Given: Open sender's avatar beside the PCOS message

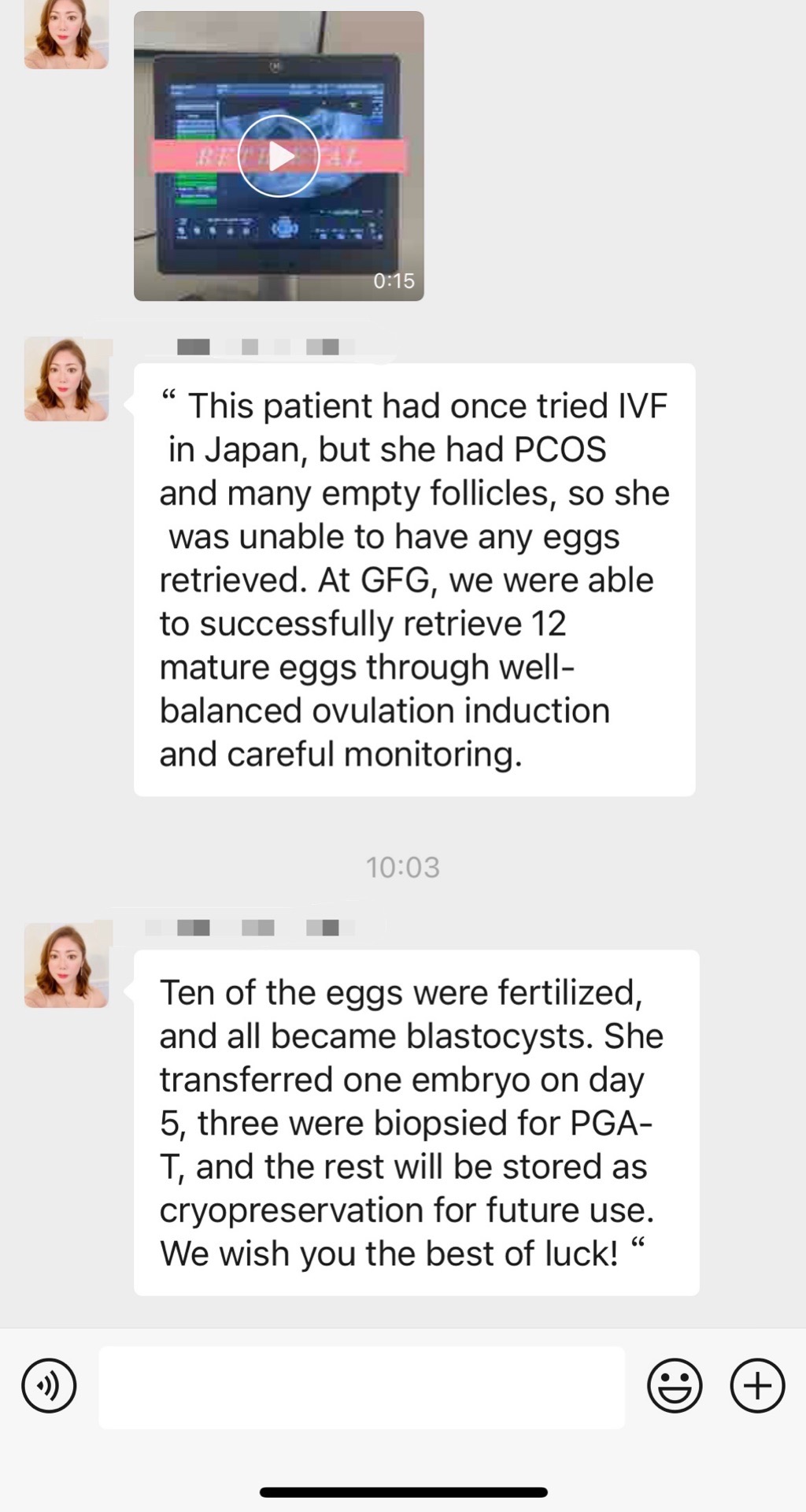Looking at the screenshot, I should [x=67, y=379].
